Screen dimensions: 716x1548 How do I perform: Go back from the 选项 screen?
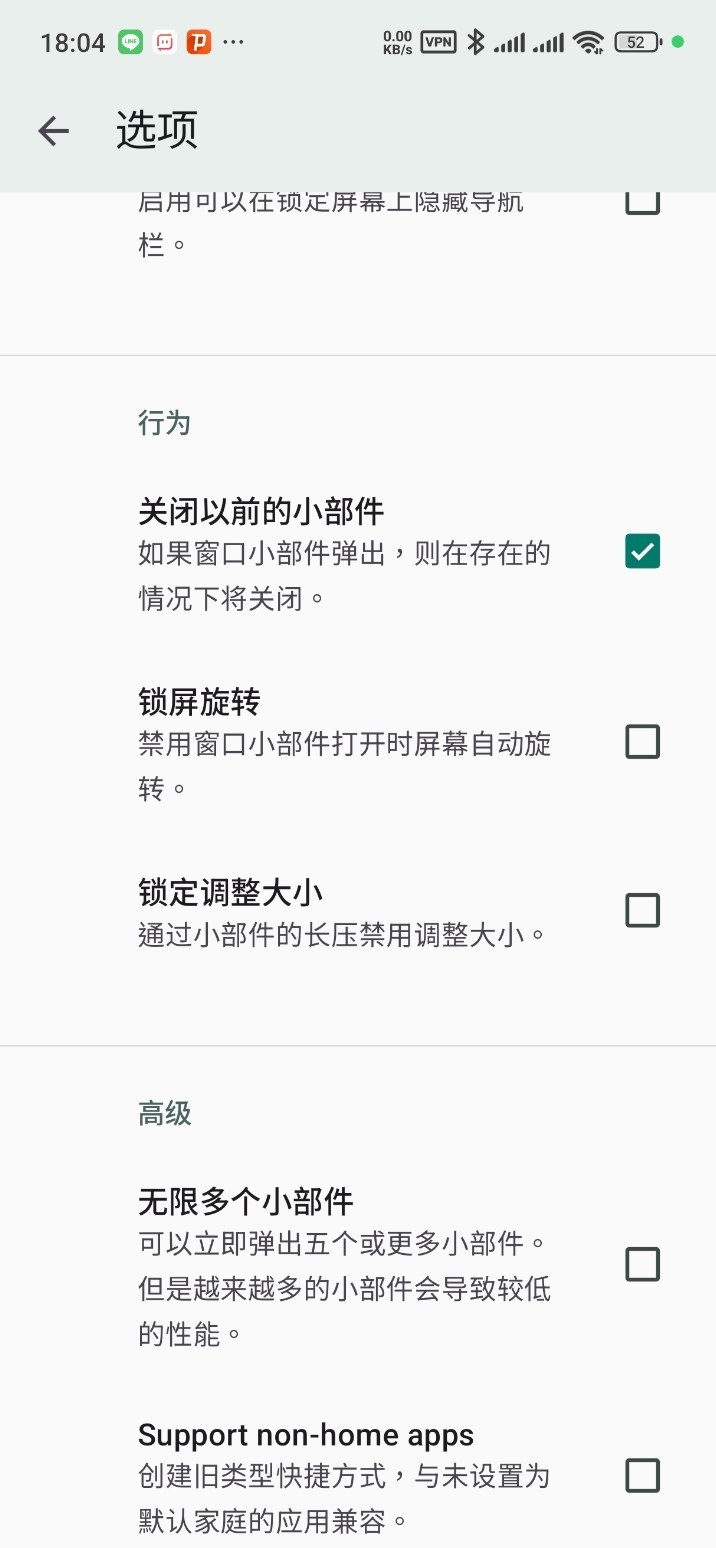point(53,130)
